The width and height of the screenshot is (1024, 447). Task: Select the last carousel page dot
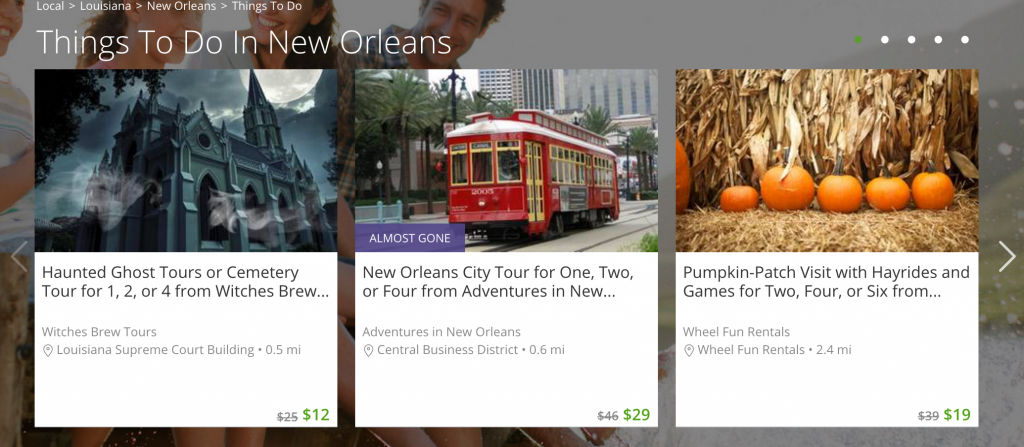coord(965,40)
